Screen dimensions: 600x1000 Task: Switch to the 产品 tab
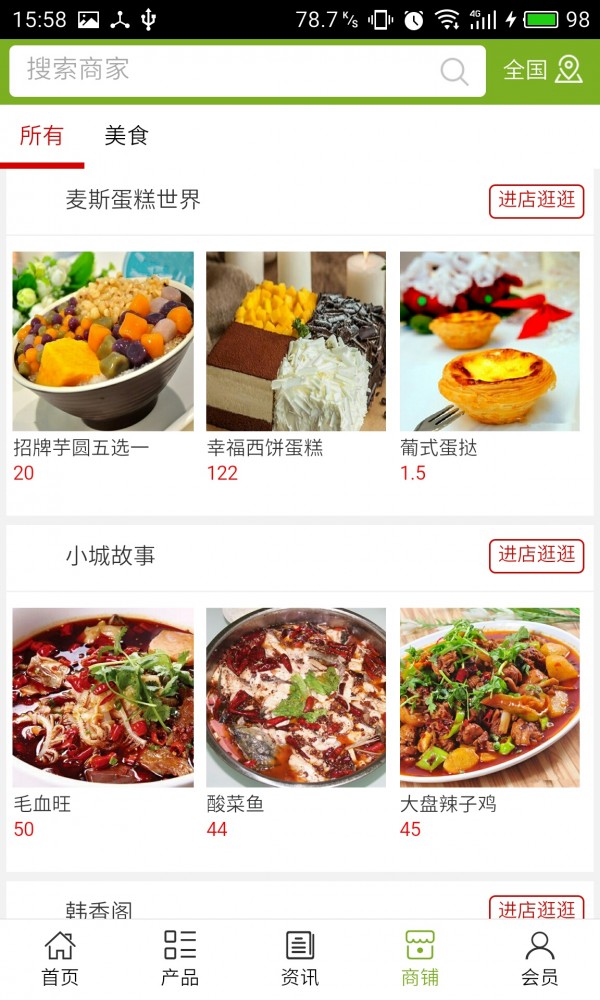coord(180,959)
